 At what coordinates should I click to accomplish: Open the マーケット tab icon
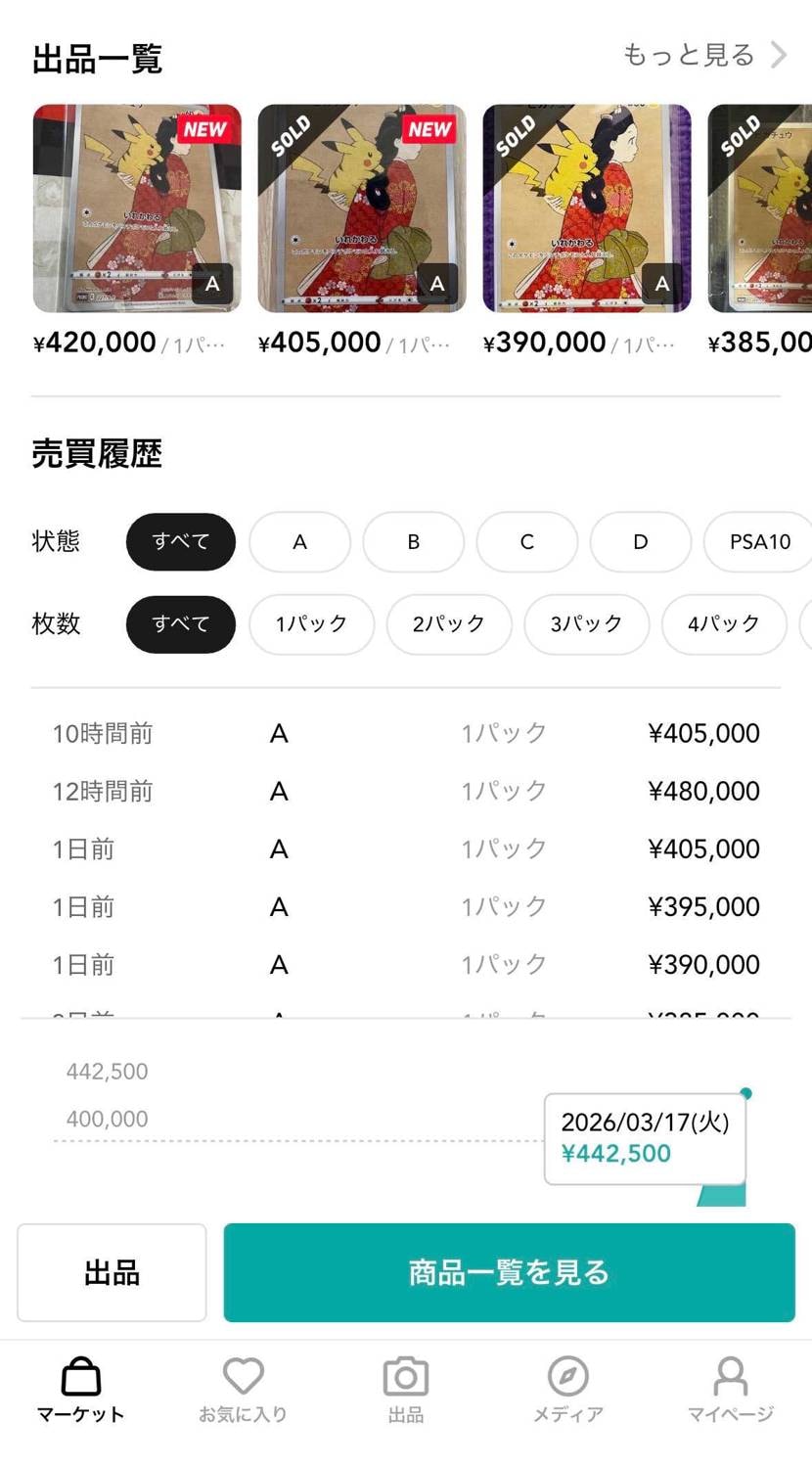tap(78, 1383)
